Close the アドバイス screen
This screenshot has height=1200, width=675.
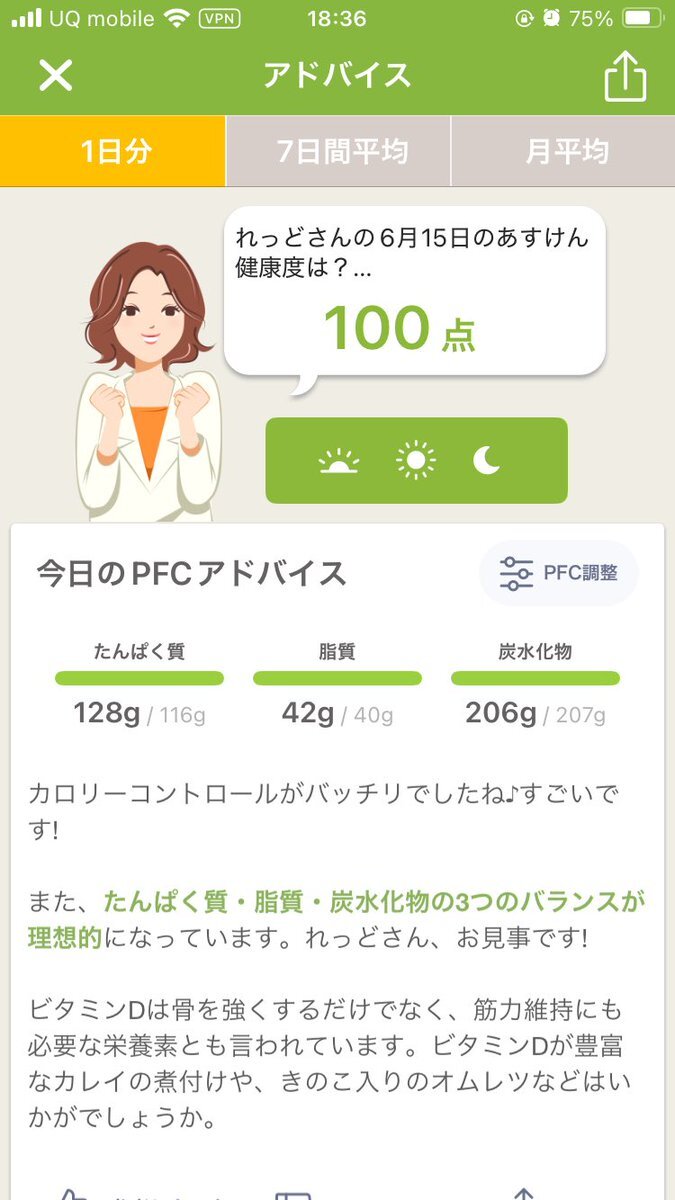tap(55, 75)
